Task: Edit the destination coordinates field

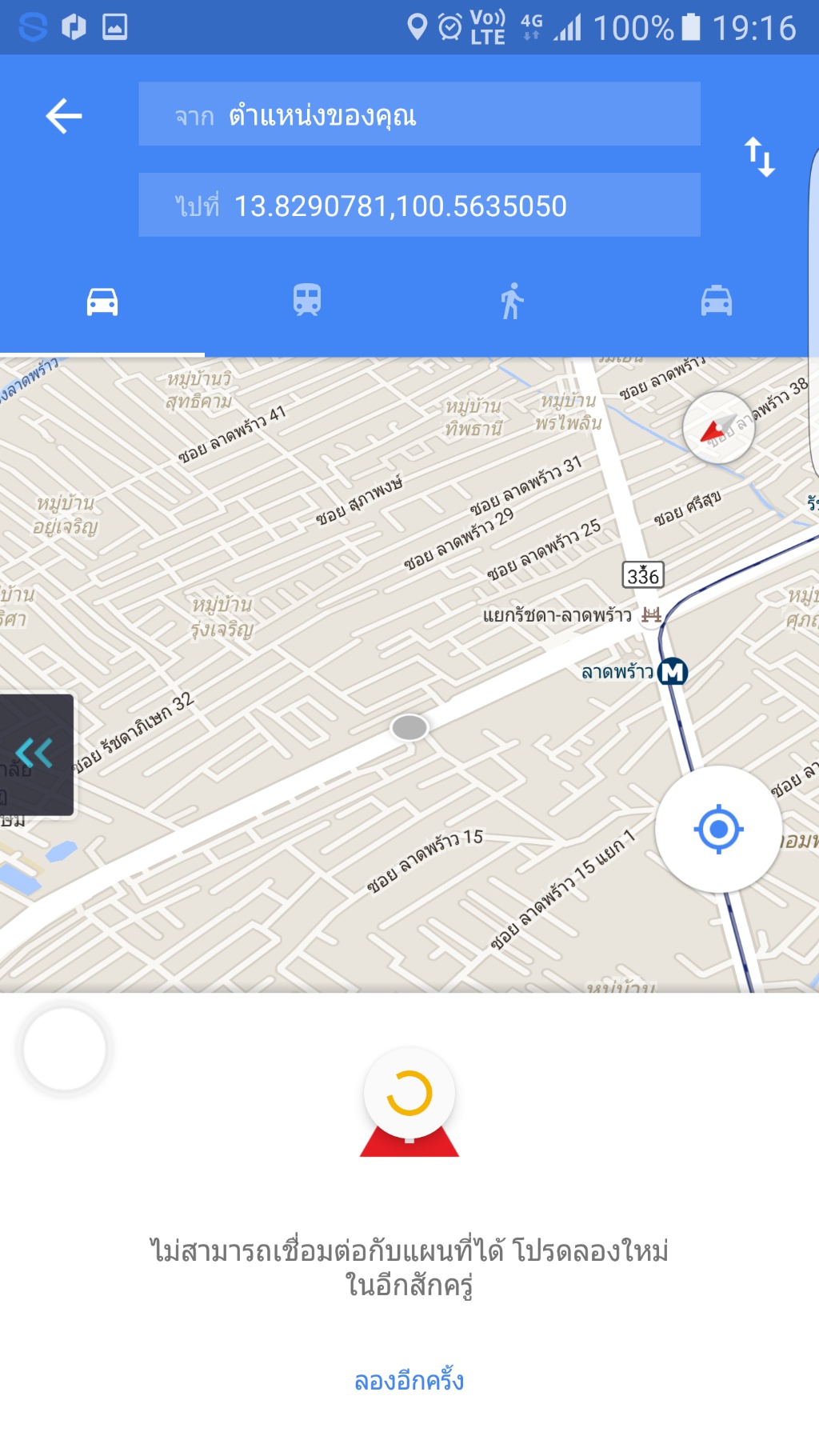Action: [419, 205]
